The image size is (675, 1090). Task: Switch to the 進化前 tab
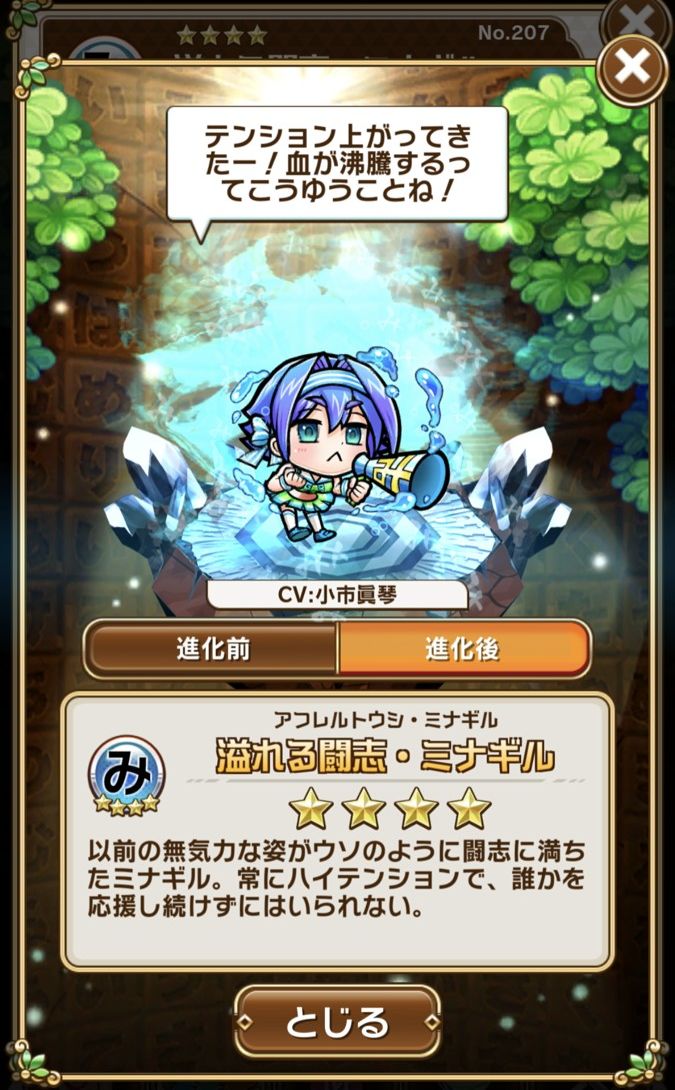pos(211,649)
